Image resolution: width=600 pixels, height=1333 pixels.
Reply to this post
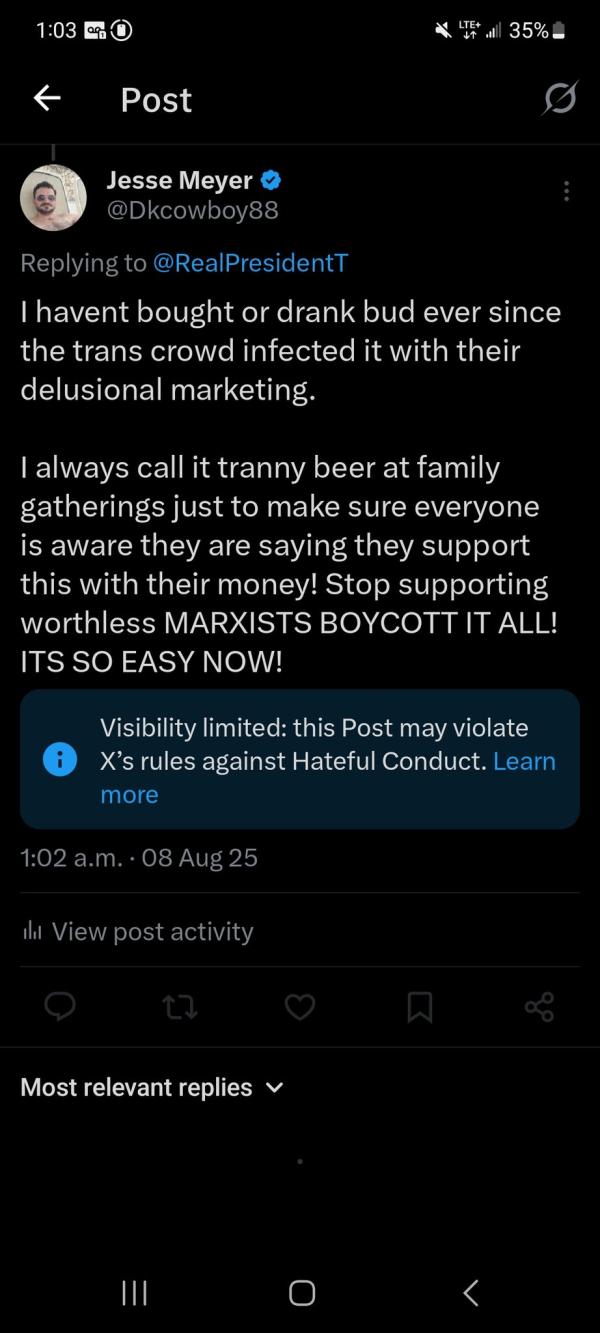coord(60,1007)
